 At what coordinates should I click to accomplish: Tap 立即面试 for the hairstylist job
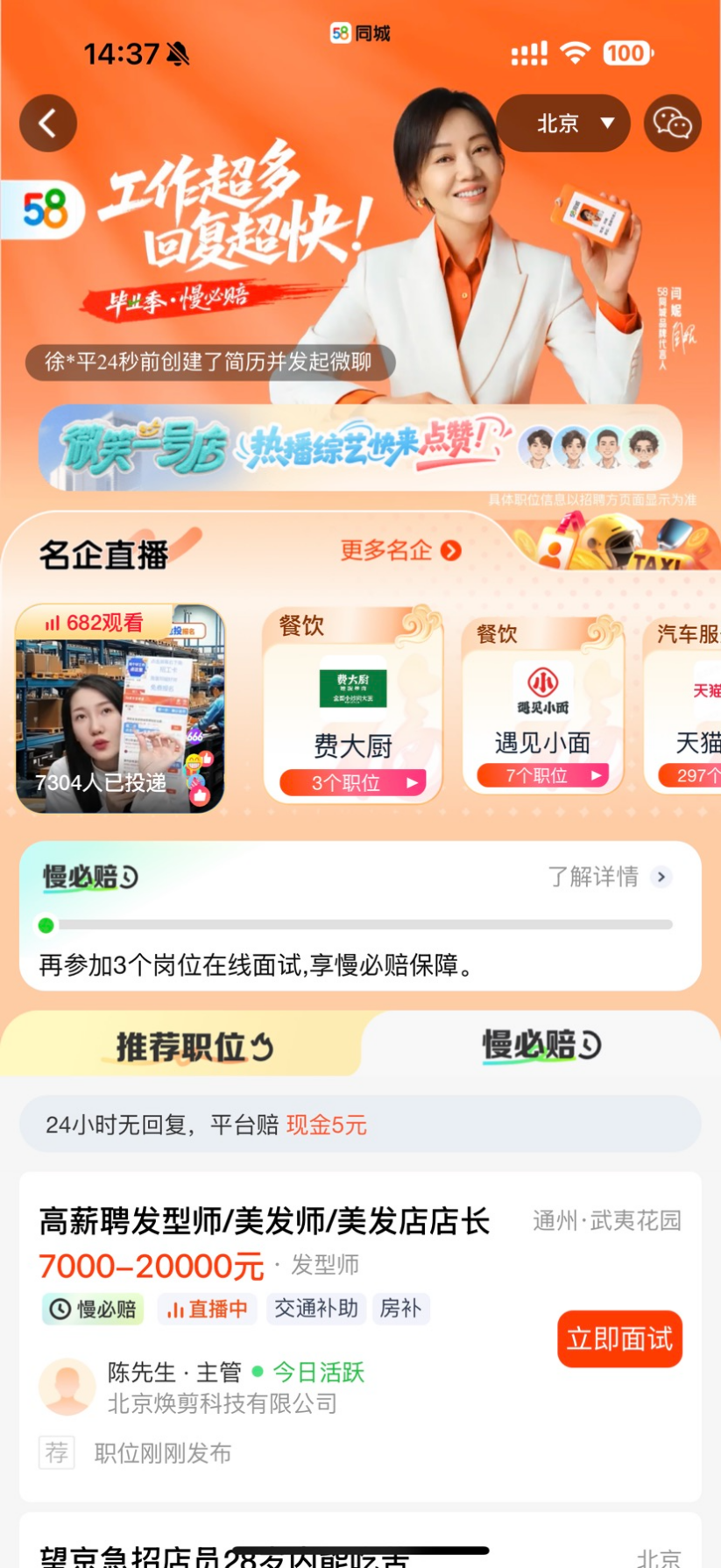(x=619, y=1338)
